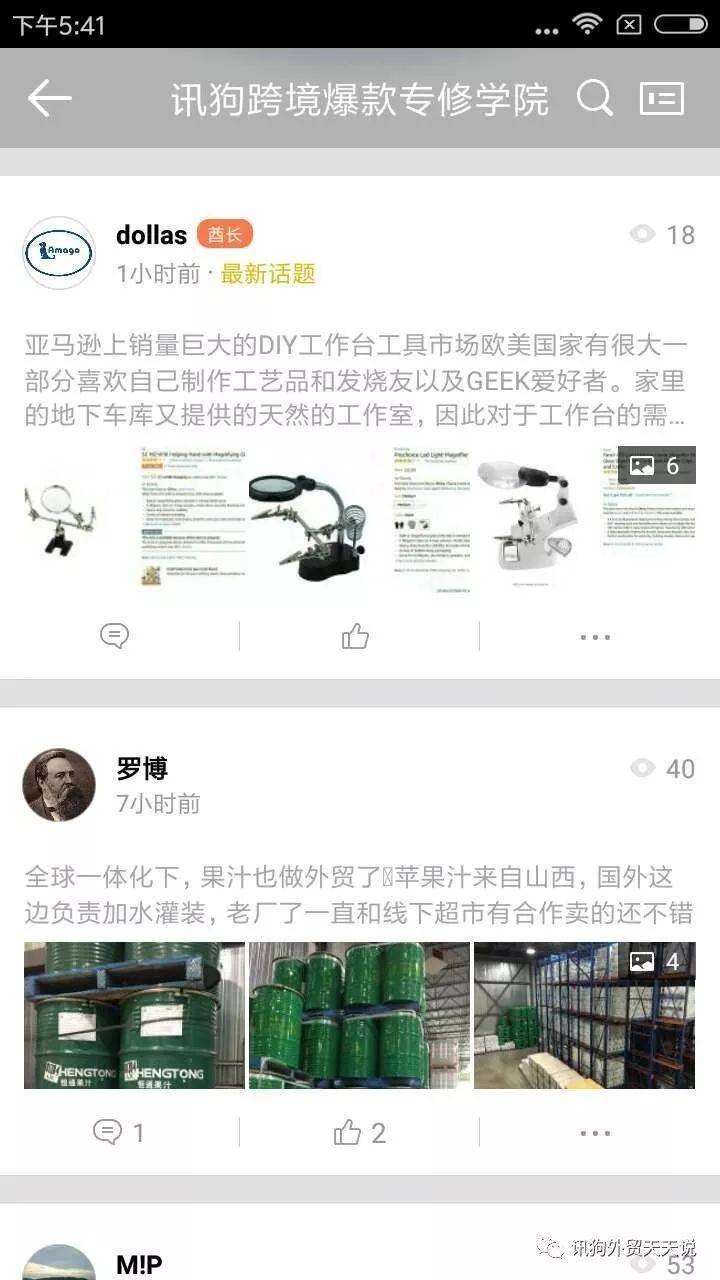Viewport: 720px width, 1280px height.
Task: Open dollas's profile avatar
Action: [59, 253]
